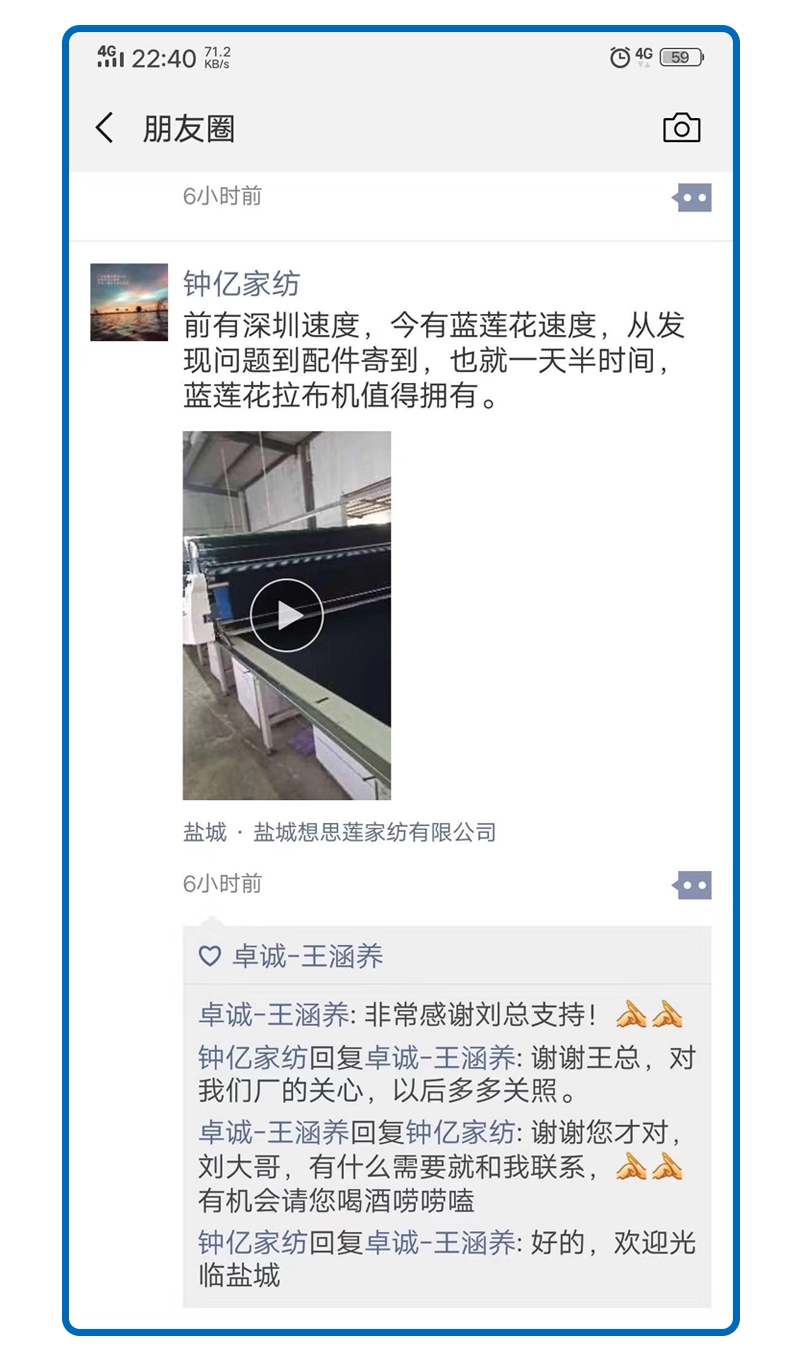Play the 蓝莲花拉布机 video
Viewport: 800px width, 1365px height.
point(287,615)
